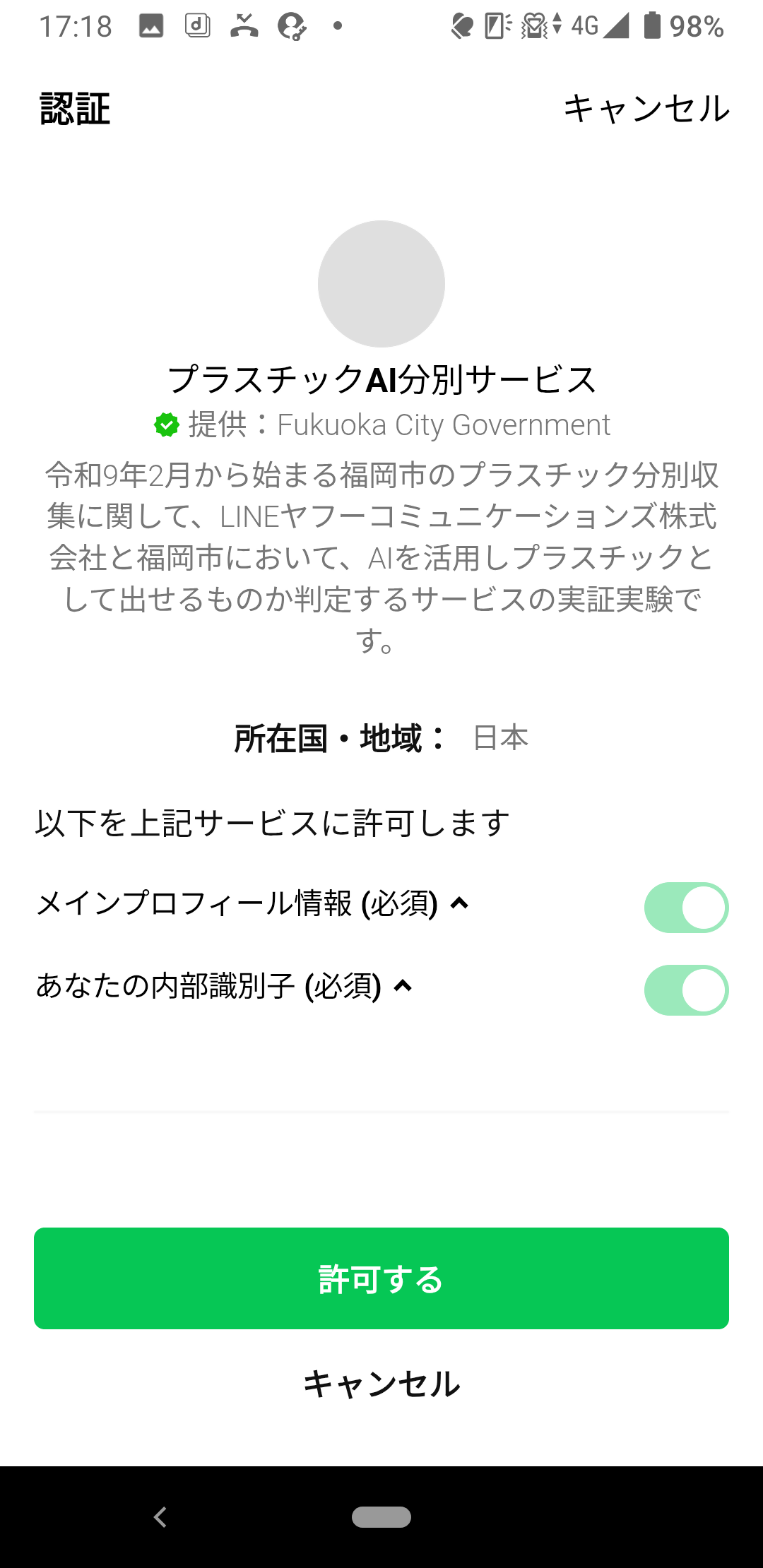Tap the green 許可する button
This screenshot has width=763, height=1568.
point(381,1278)
